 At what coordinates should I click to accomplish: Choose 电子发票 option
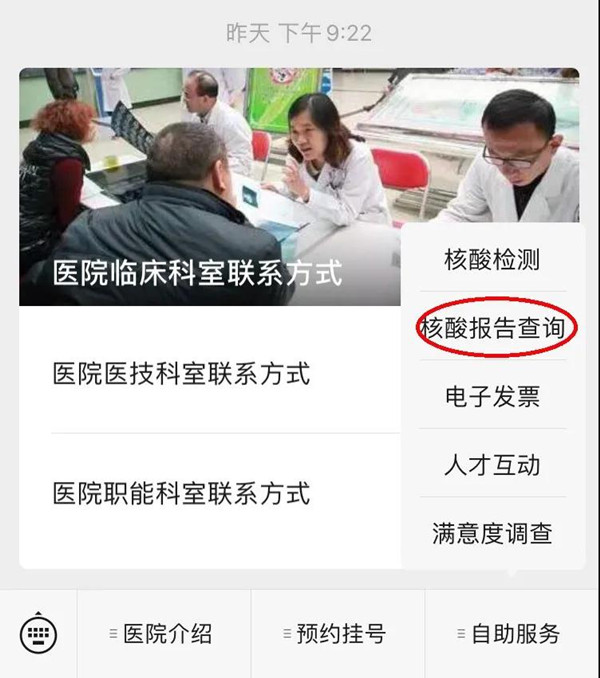coord(492,396)
